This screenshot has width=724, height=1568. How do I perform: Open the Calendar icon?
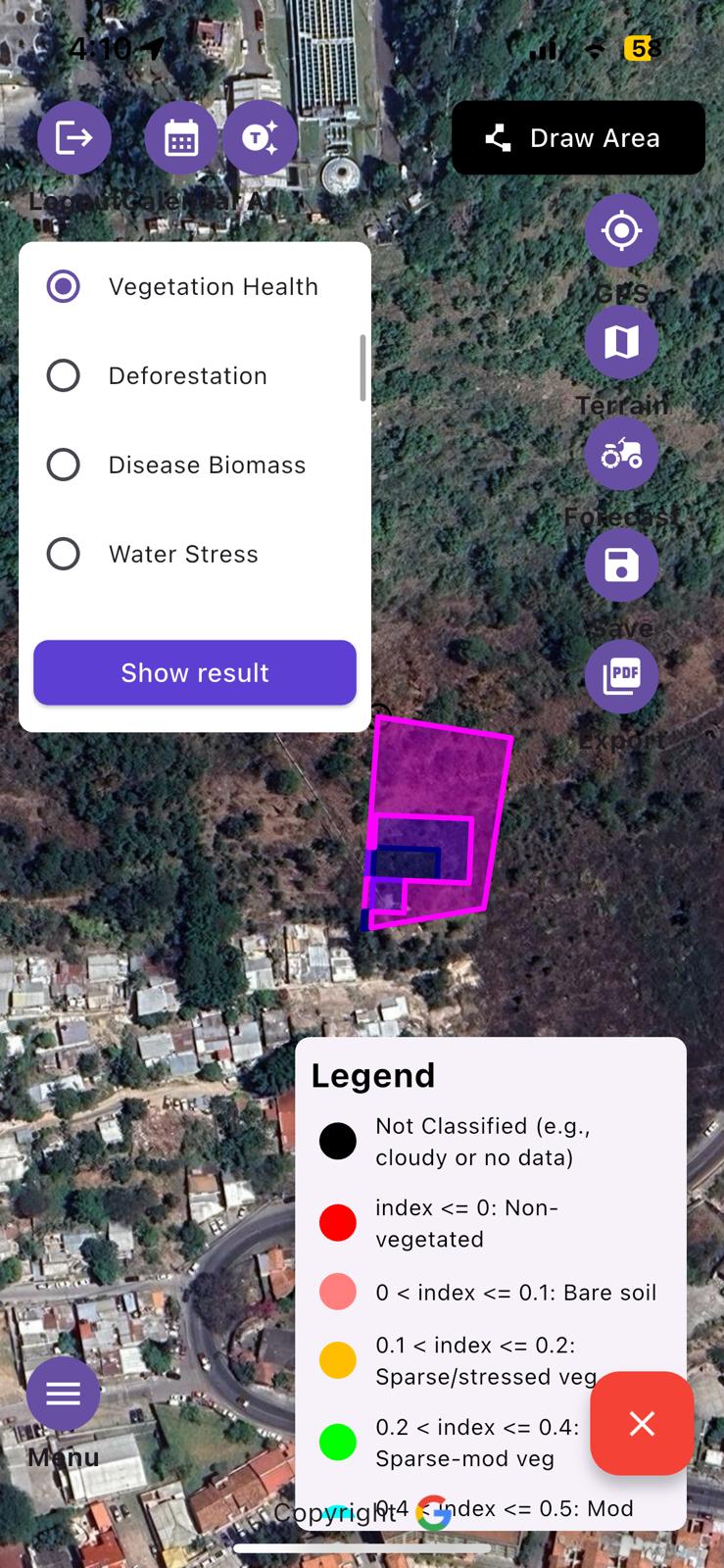(x=181, y=137)
